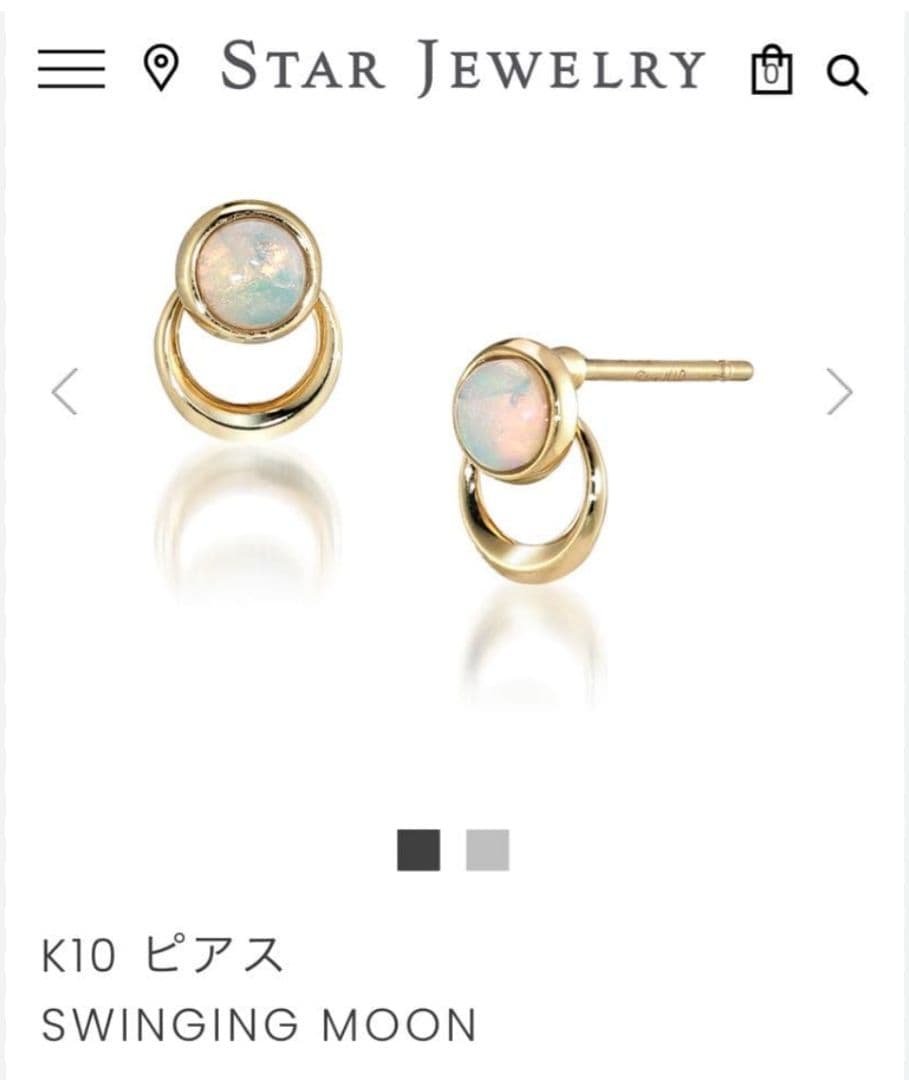The width and height of the screenshot is (909, 1080).
Task: Open the shopping bag
Action: pyautogui.click(x=771, y=70)
